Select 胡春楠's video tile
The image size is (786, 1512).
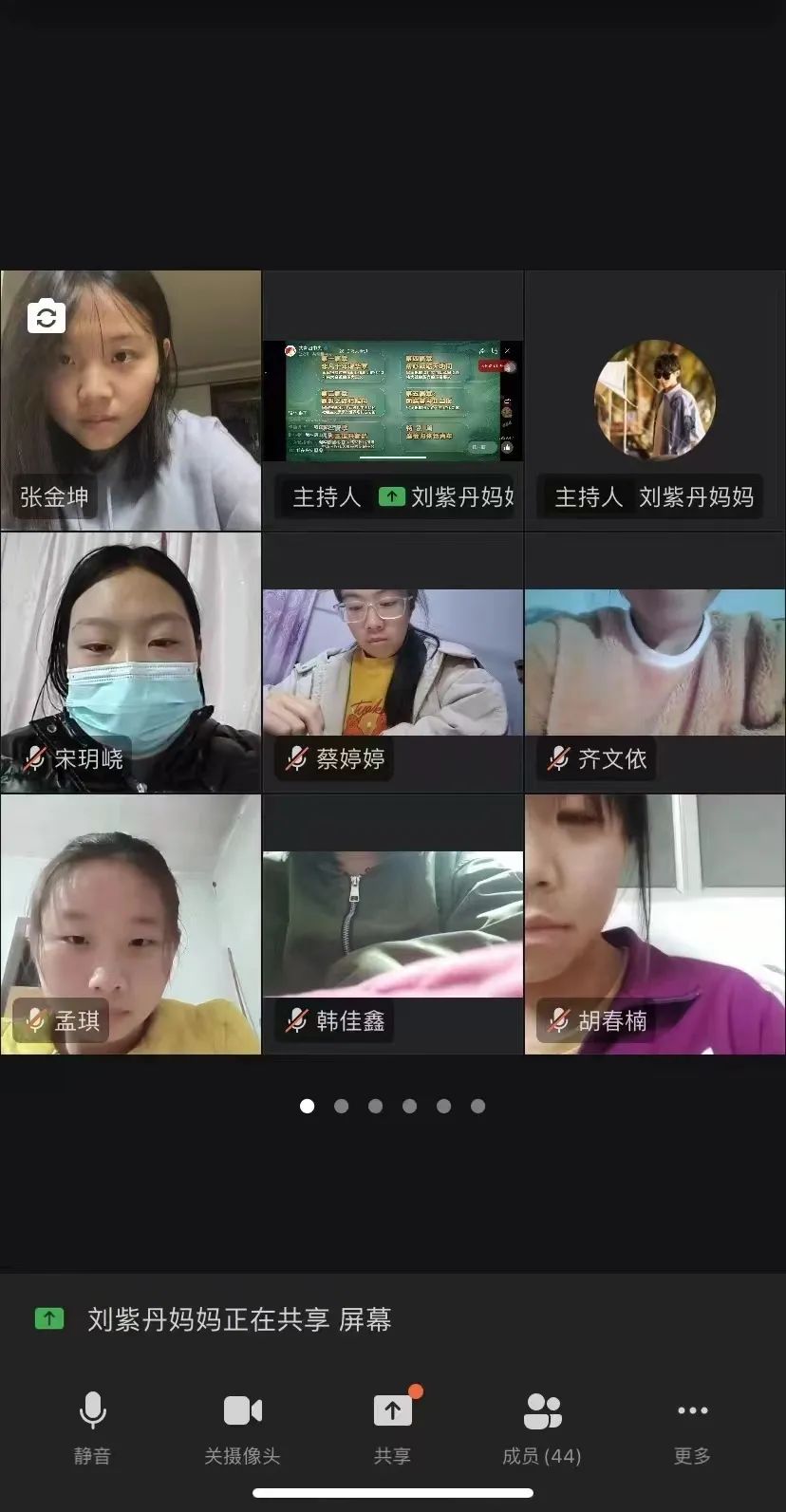[655, 924]
